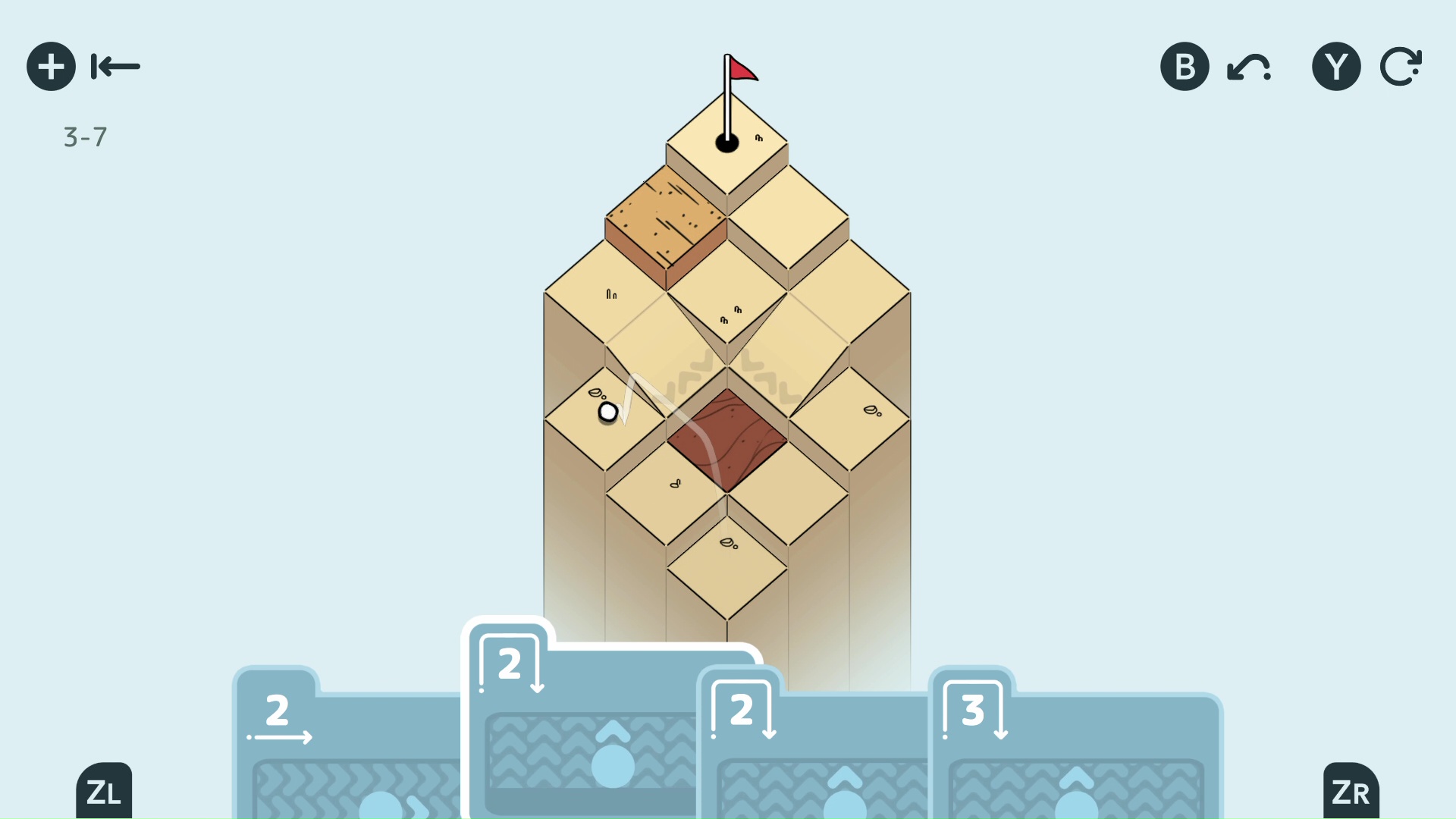The image size is (1456, 819).
Task: Undo the last move with B
Action: tap(1185, 67)
